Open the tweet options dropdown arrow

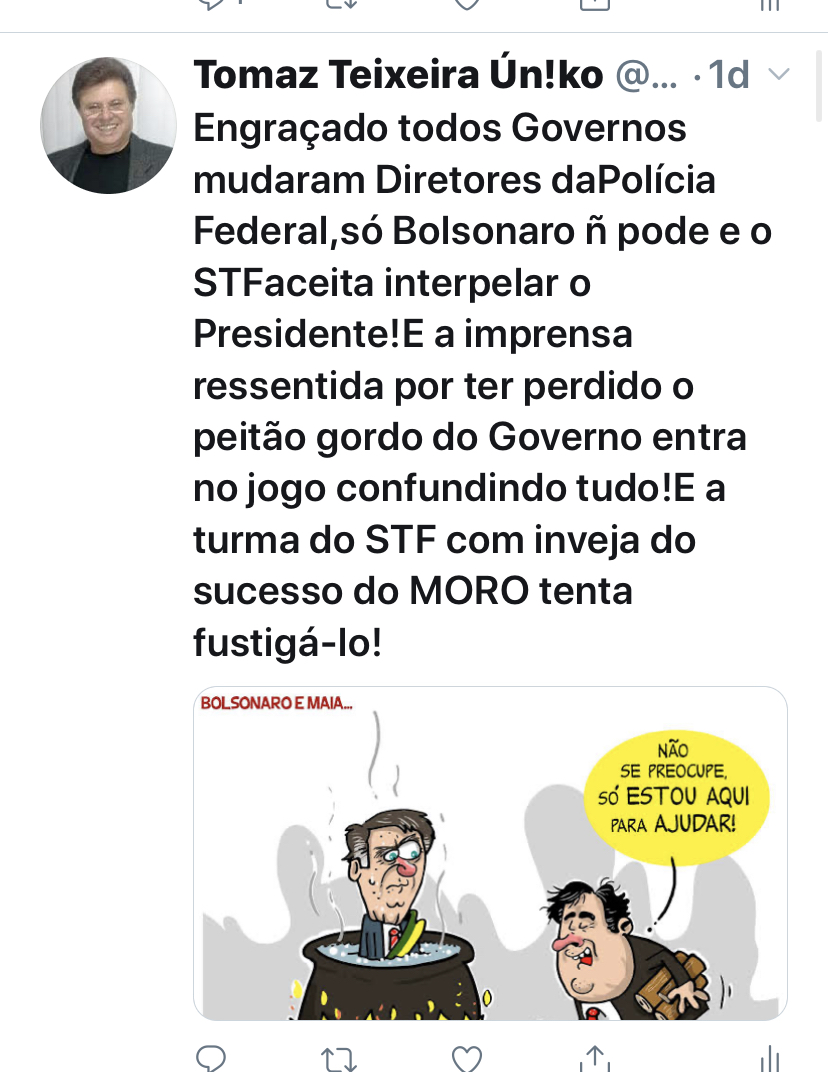pyautogui.click(x=777, y=75)
